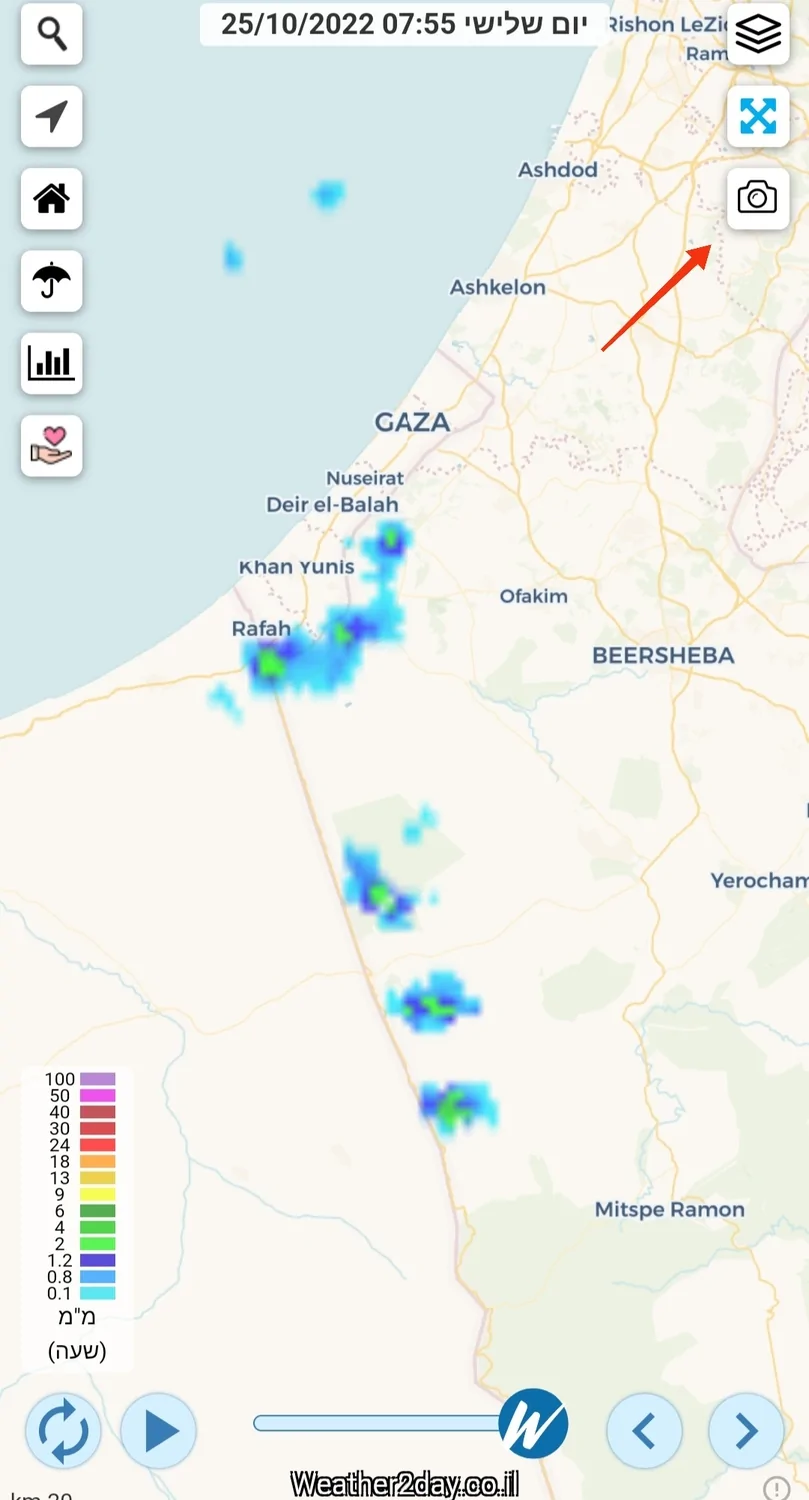
Task: Tap the heart-in-hand donate icon
Action: (52, 445)
